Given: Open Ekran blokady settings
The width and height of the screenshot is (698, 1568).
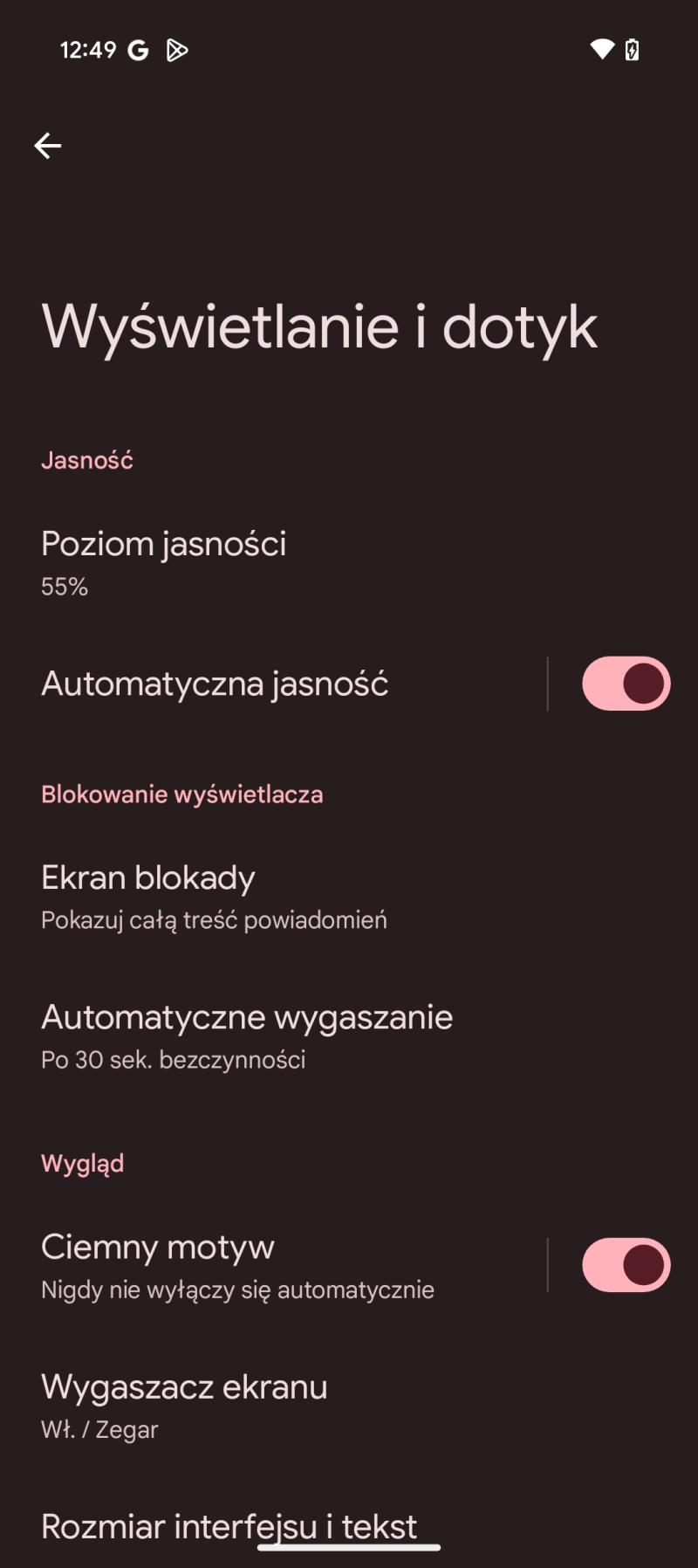Looking at the screenshot, I should click(x=214, y=896).
